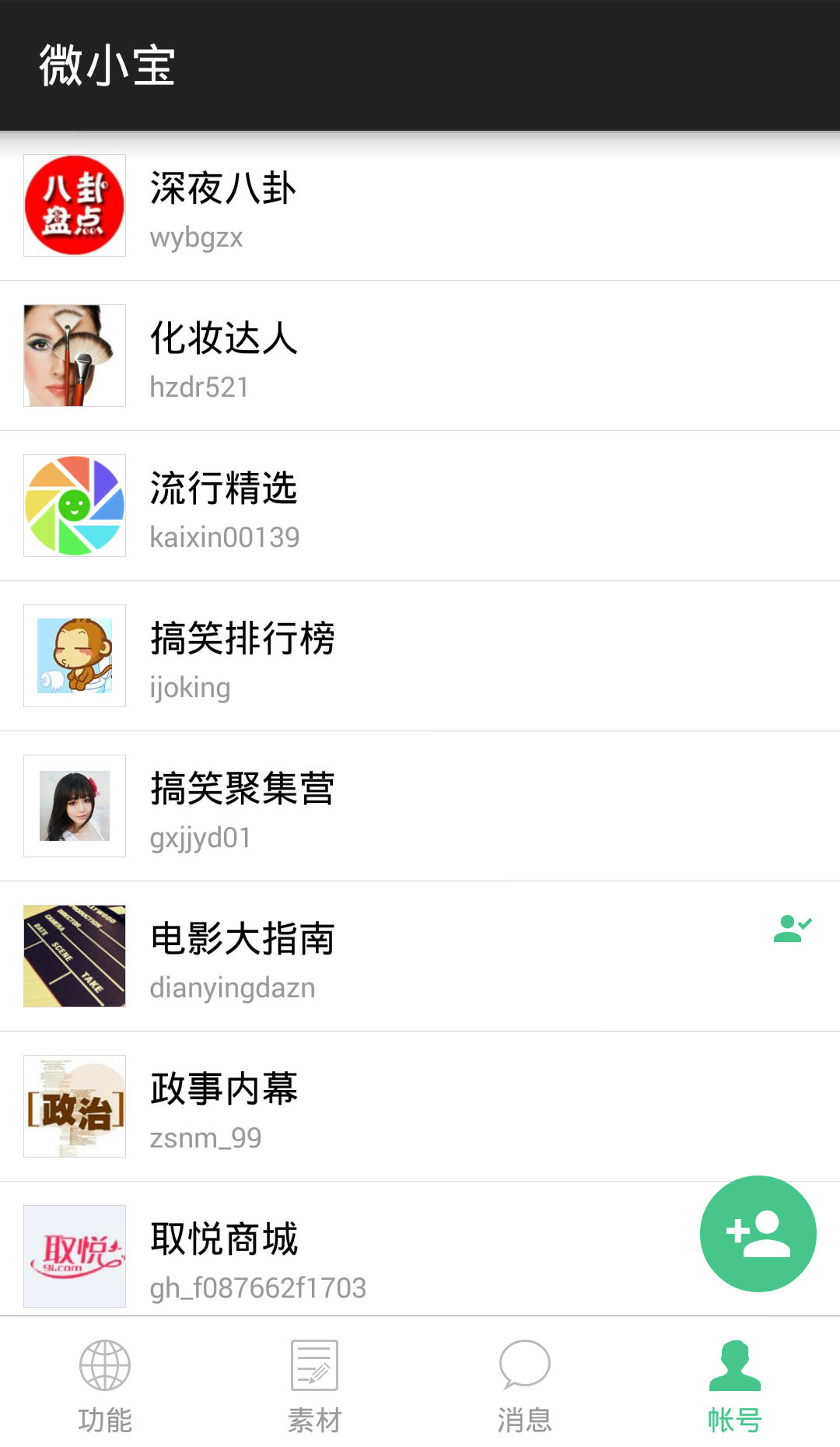Click the 深夜八卦 red badge avatar
This screenshot has height=1447, width=840.
(x=74, y=205)
